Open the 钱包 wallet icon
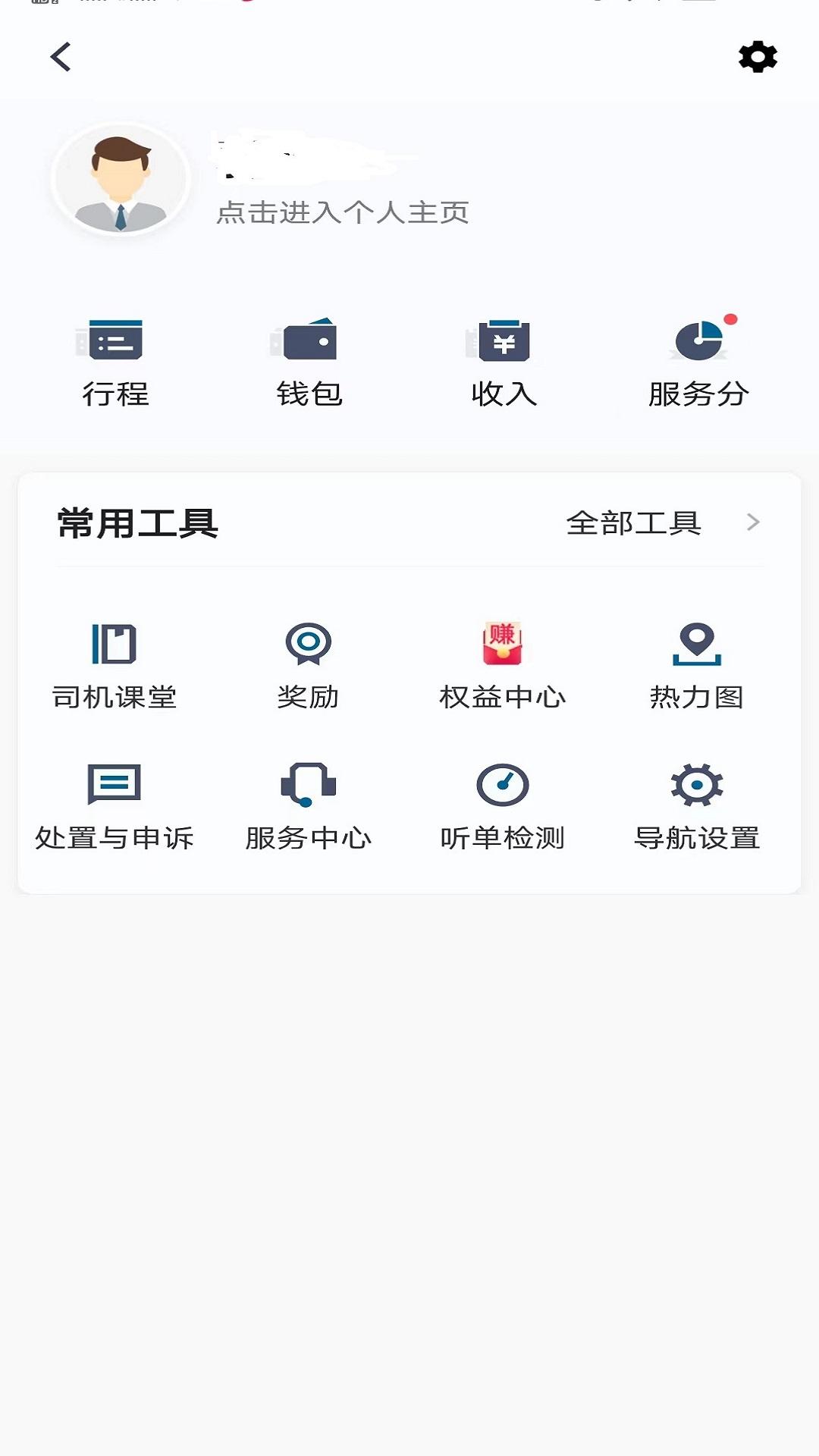Viewport: 819px width, 1456px height. pos(309,356)
